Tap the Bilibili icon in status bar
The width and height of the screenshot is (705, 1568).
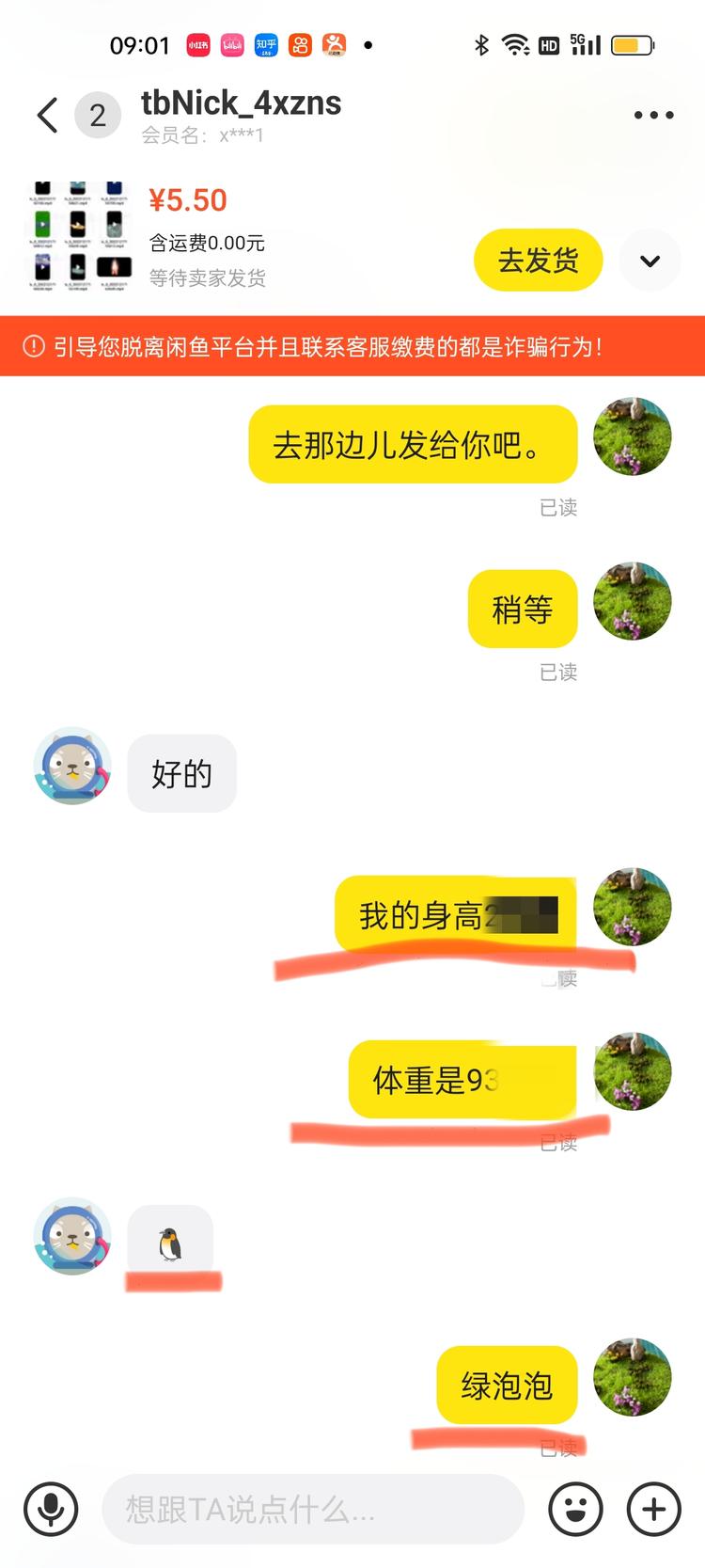coord(231,45)
